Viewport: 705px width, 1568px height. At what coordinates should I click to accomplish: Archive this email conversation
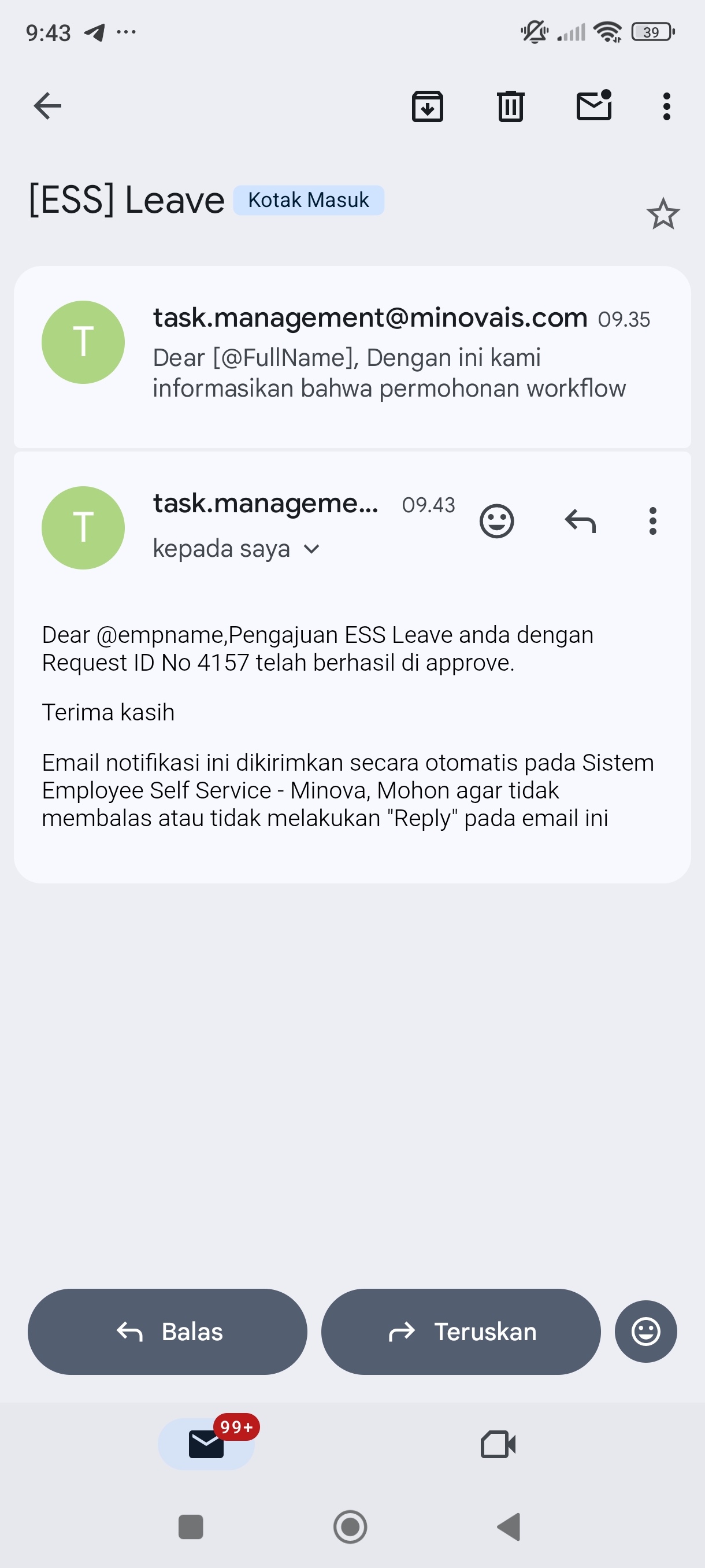coord(427,106)
